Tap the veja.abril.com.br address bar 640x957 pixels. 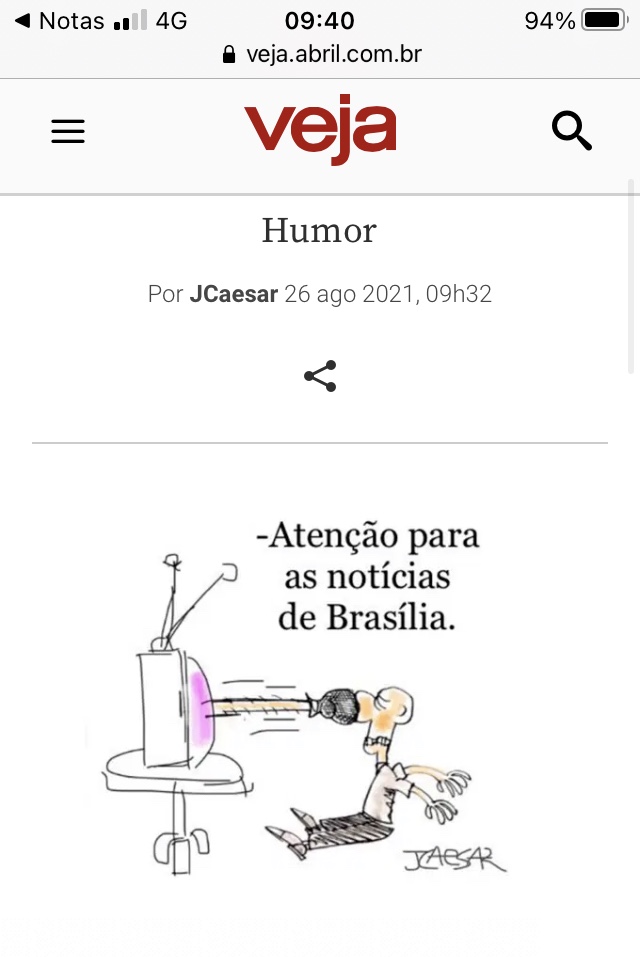coord(322,54)
